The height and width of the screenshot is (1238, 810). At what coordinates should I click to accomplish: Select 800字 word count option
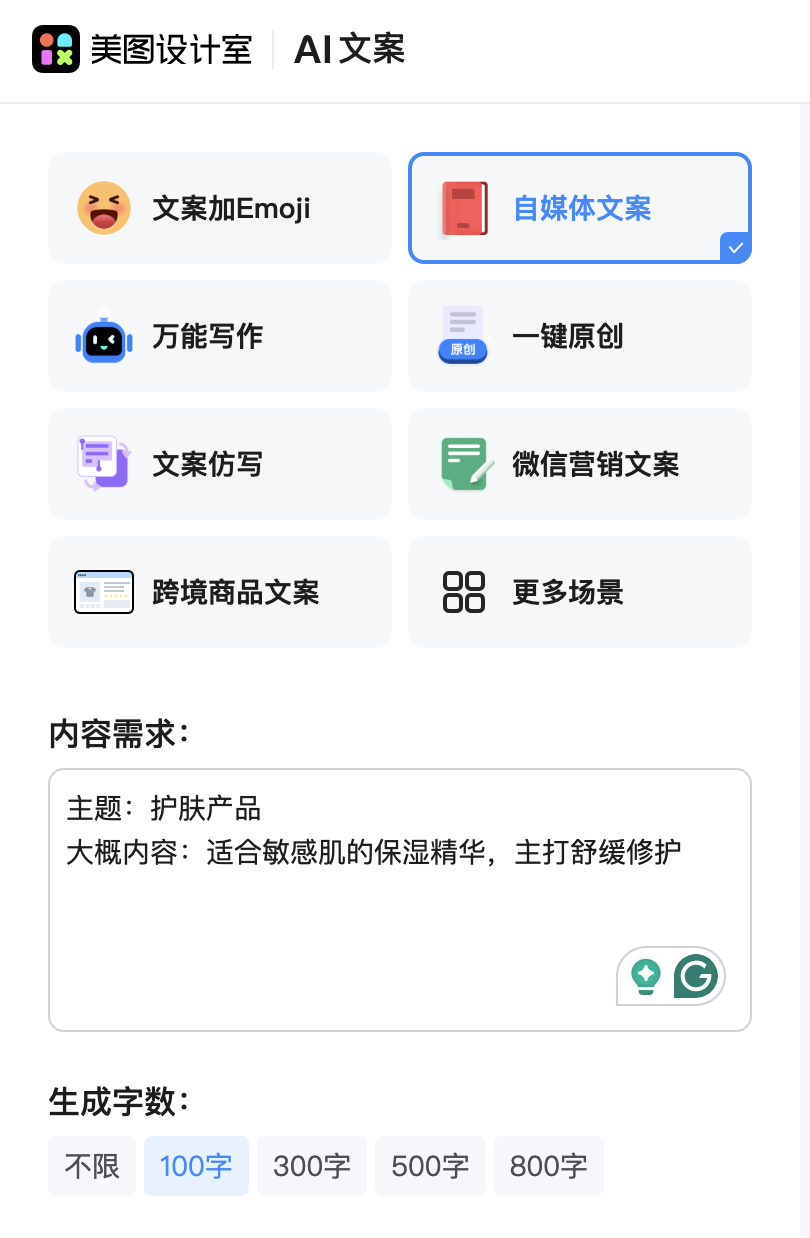[x=548, y=1166]
